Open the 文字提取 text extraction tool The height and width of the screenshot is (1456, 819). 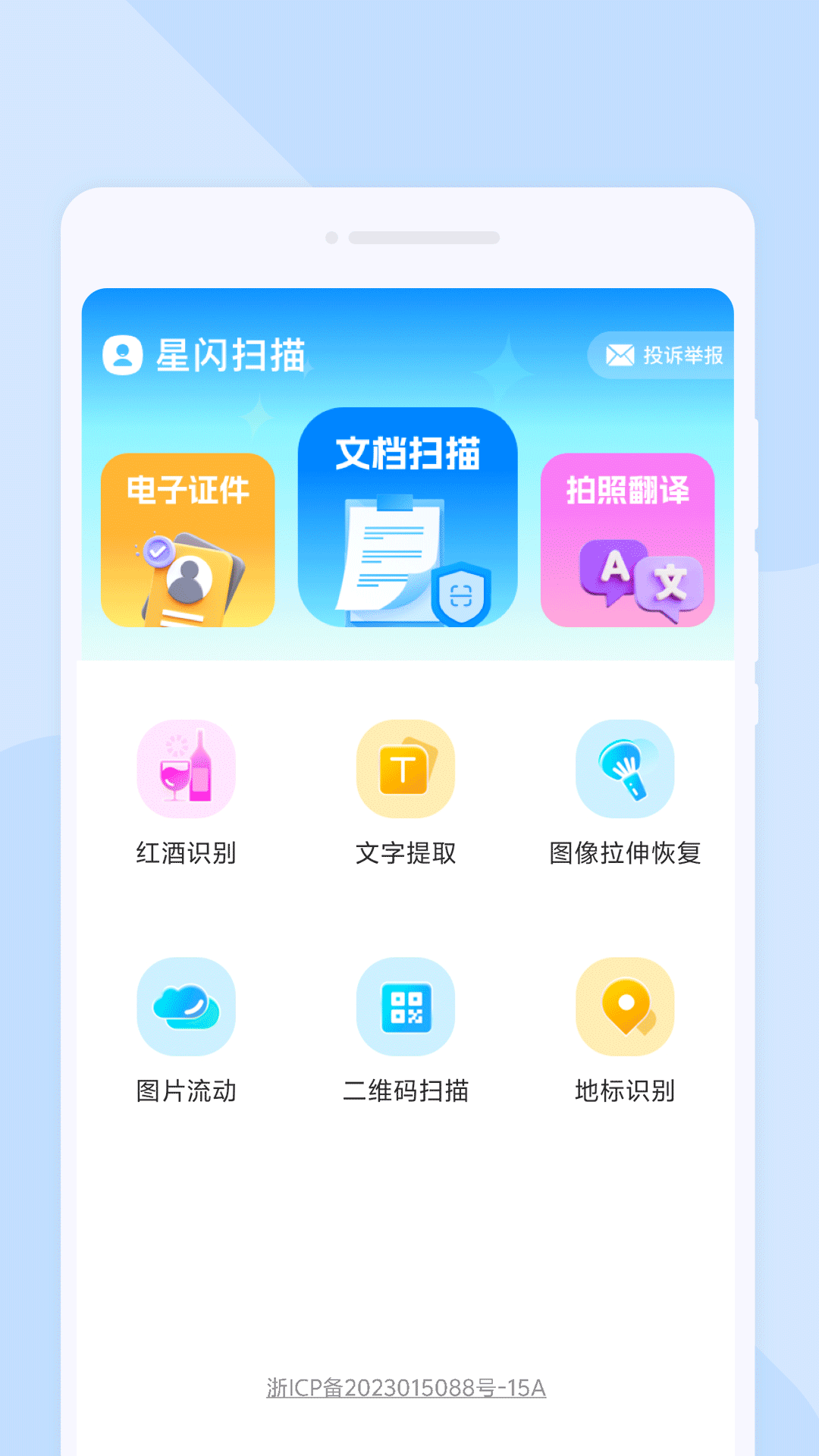tap(406, 769)
